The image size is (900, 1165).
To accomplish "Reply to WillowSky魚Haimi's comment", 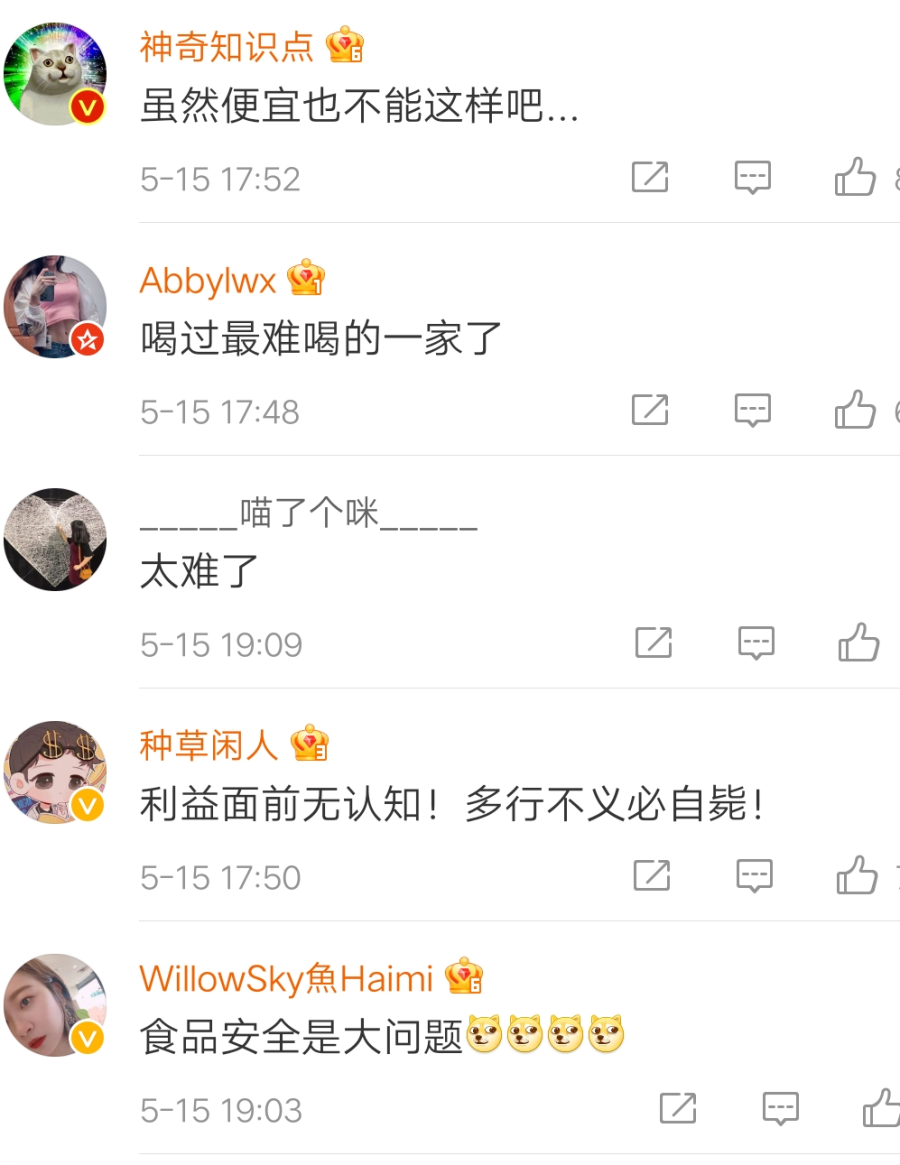I will click(x=780, y=1109).
